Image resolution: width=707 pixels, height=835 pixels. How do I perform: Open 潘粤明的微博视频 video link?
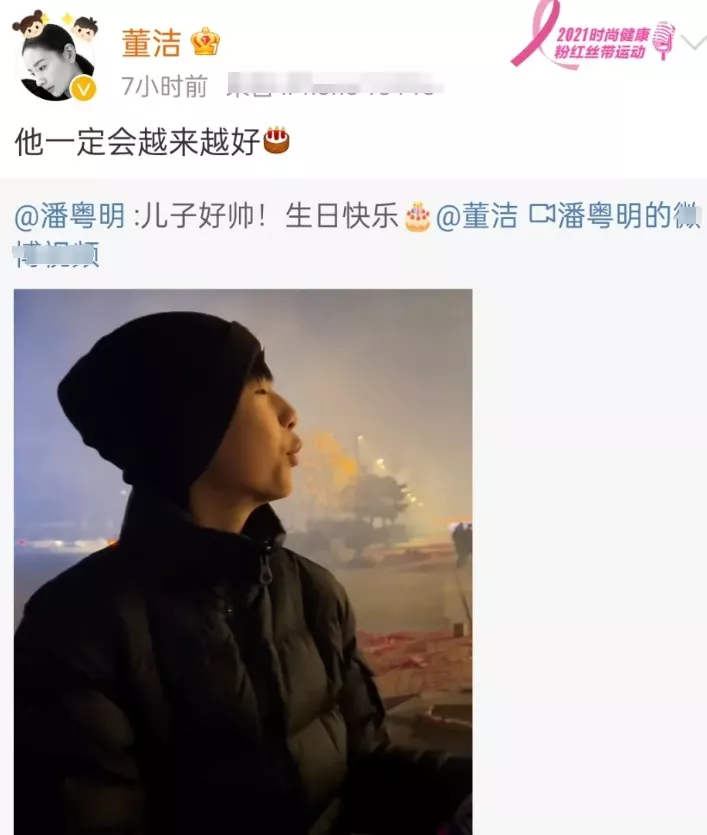tap(615, 215)
